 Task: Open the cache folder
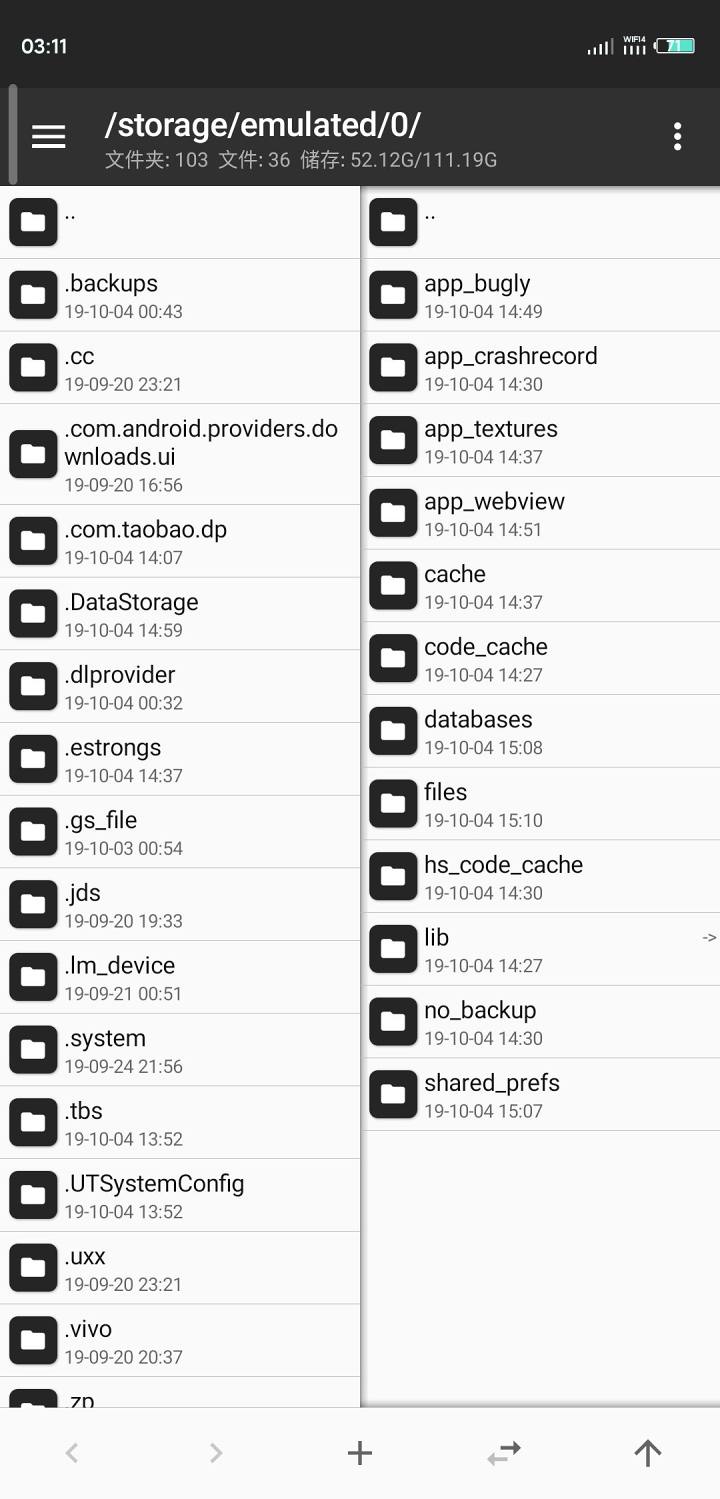pyautogui.click(x=540, y=586)
